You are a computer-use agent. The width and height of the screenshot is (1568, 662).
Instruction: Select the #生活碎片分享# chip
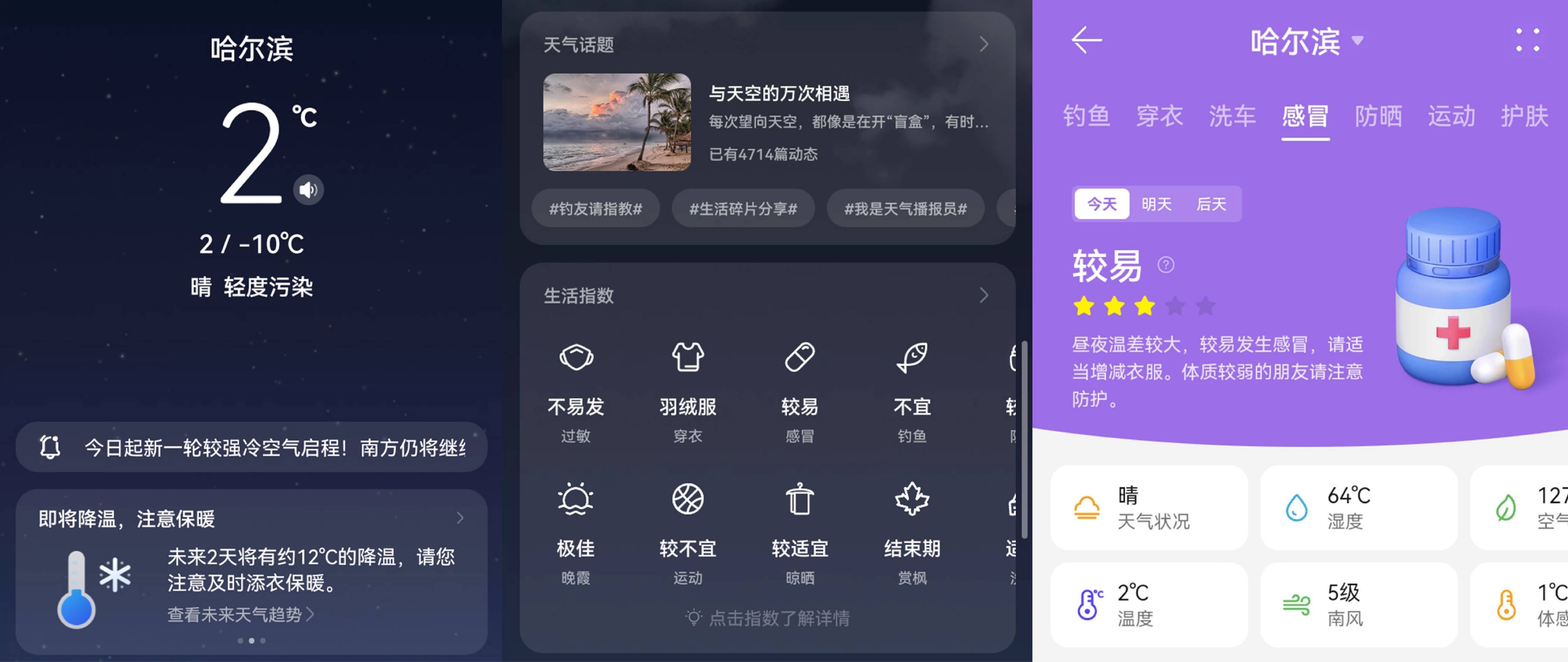click(x=743, y=209)
